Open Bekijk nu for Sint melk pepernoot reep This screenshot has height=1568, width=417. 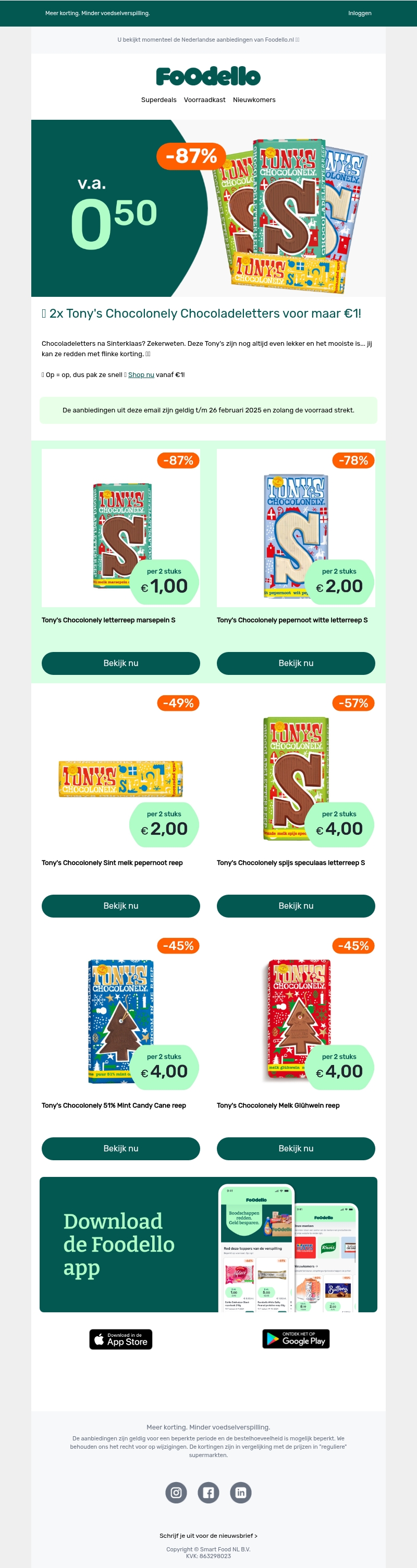(x=121, y=906)
